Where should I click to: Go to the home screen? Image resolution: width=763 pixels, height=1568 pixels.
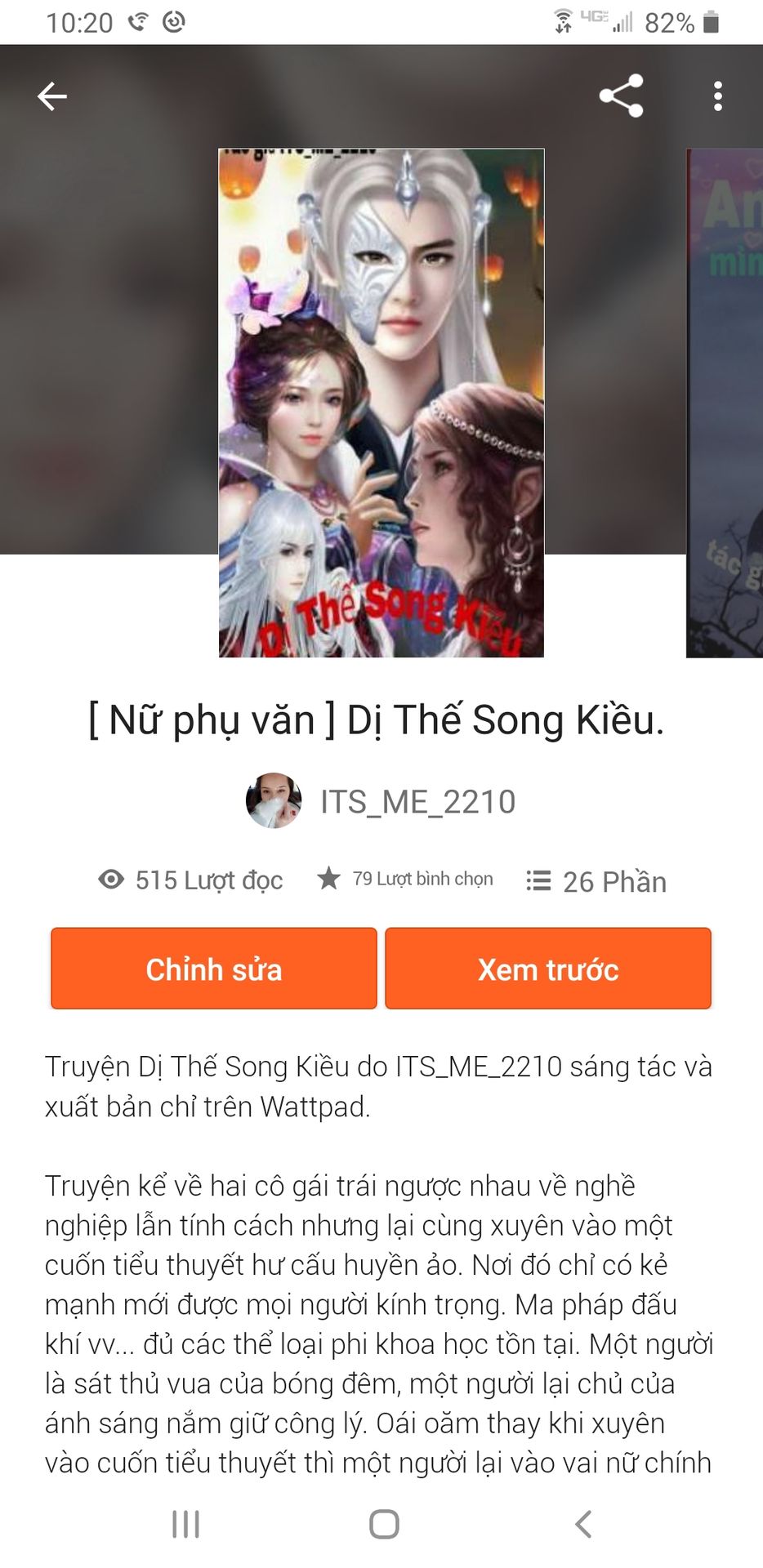click(x=384, y=1524)
